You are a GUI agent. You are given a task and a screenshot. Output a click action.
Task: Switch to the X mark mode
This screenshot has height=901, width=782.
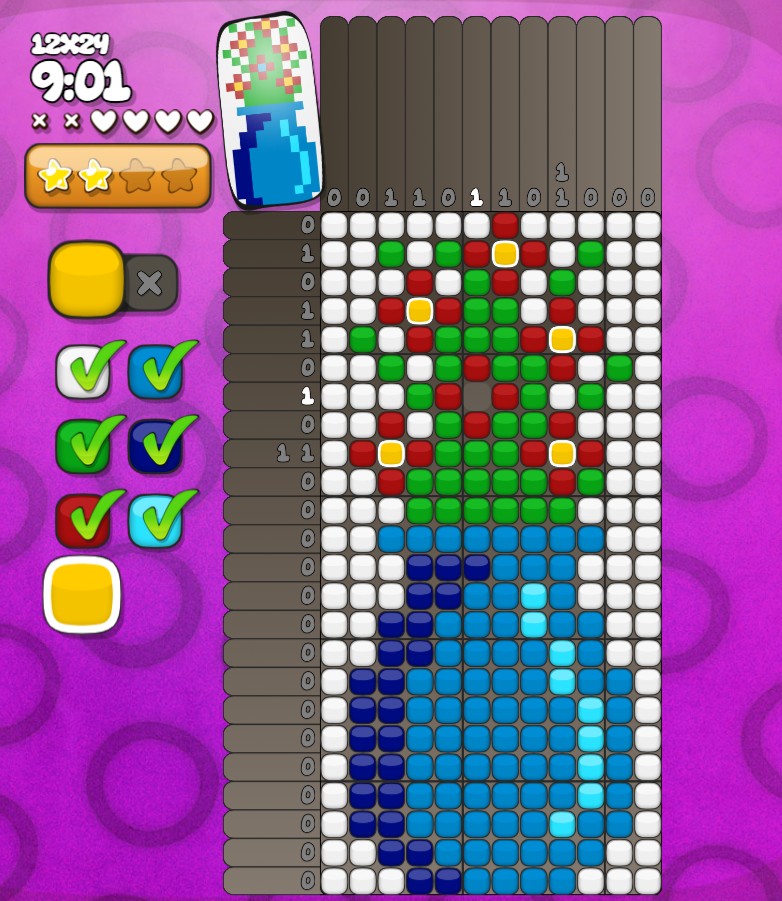pyautogui.click(x=150, y=283)
